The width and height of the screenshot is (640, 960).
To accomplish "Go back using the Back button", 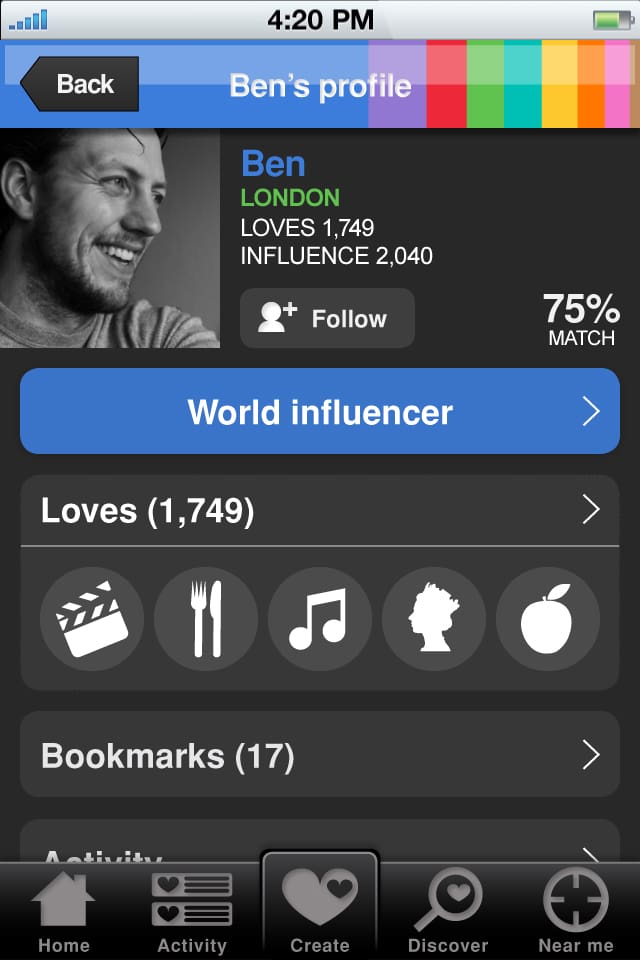I will tap(81, 84).
